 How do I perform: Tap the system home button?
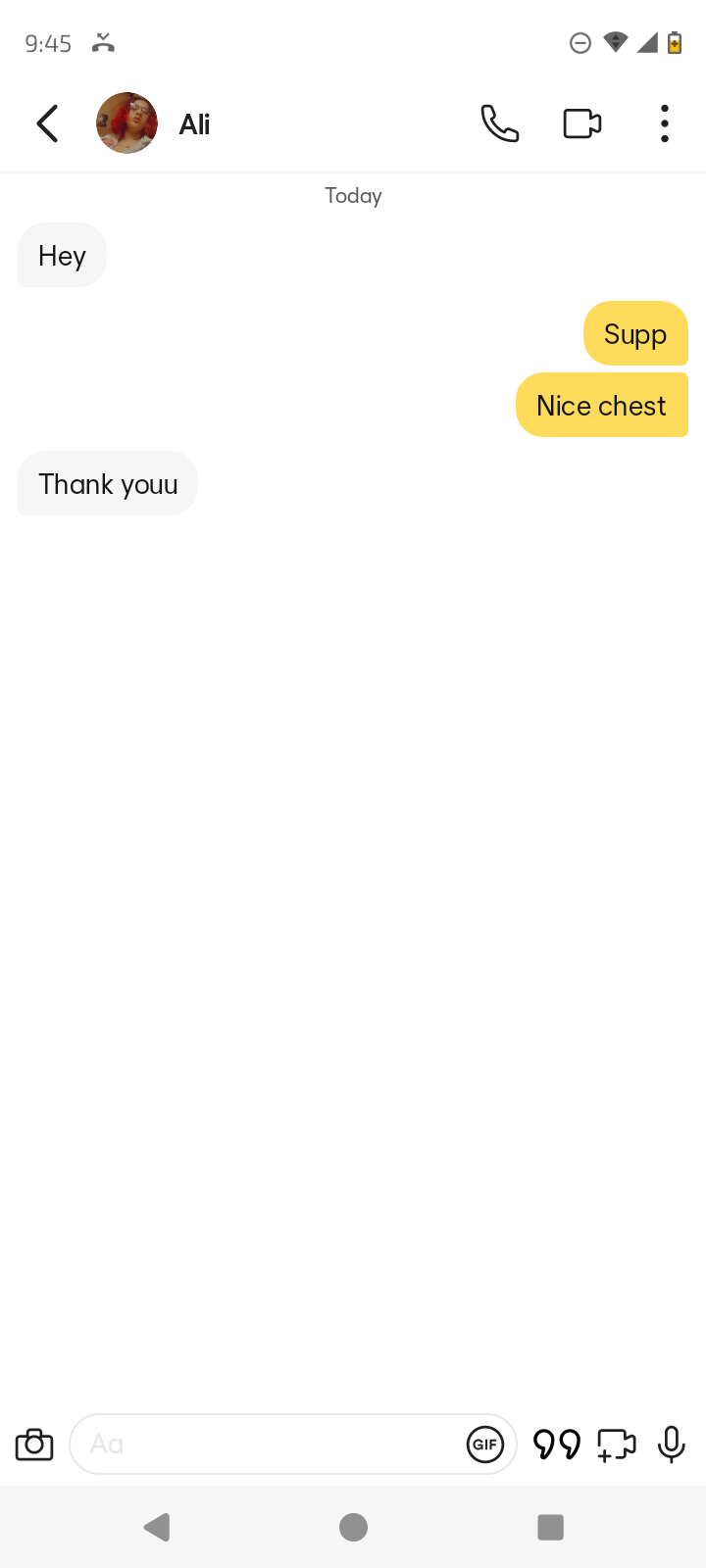click(353, 1527)
